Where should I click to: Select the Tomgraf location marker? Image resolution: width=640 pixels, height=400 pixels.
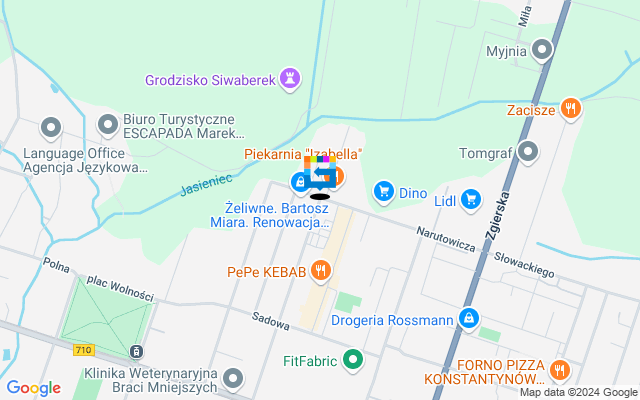(527, 153)
